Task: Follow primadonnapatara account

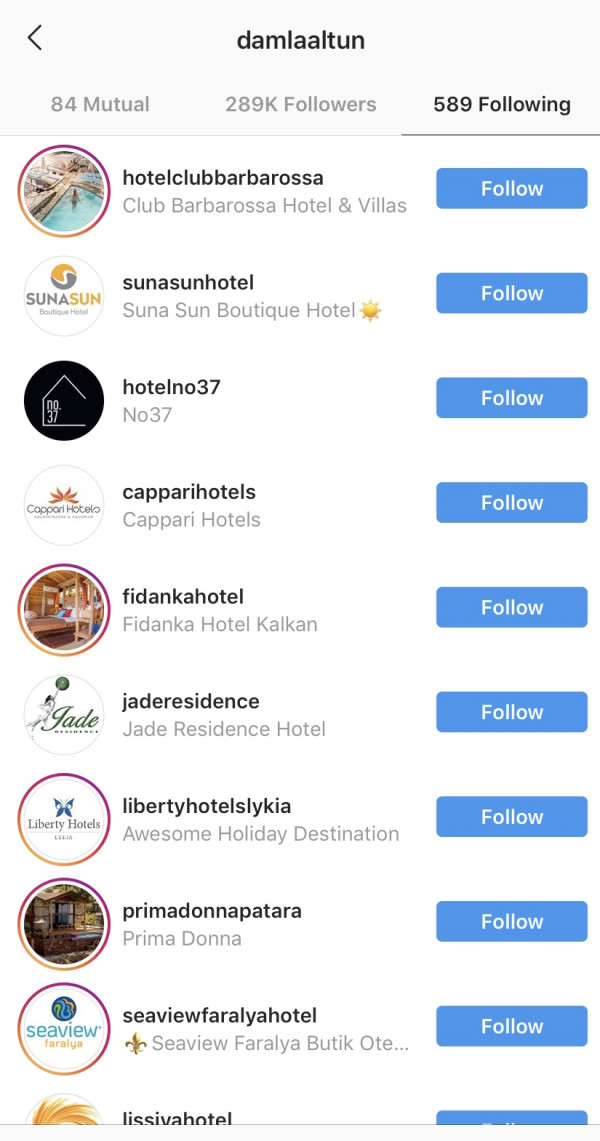Action: 511,922
